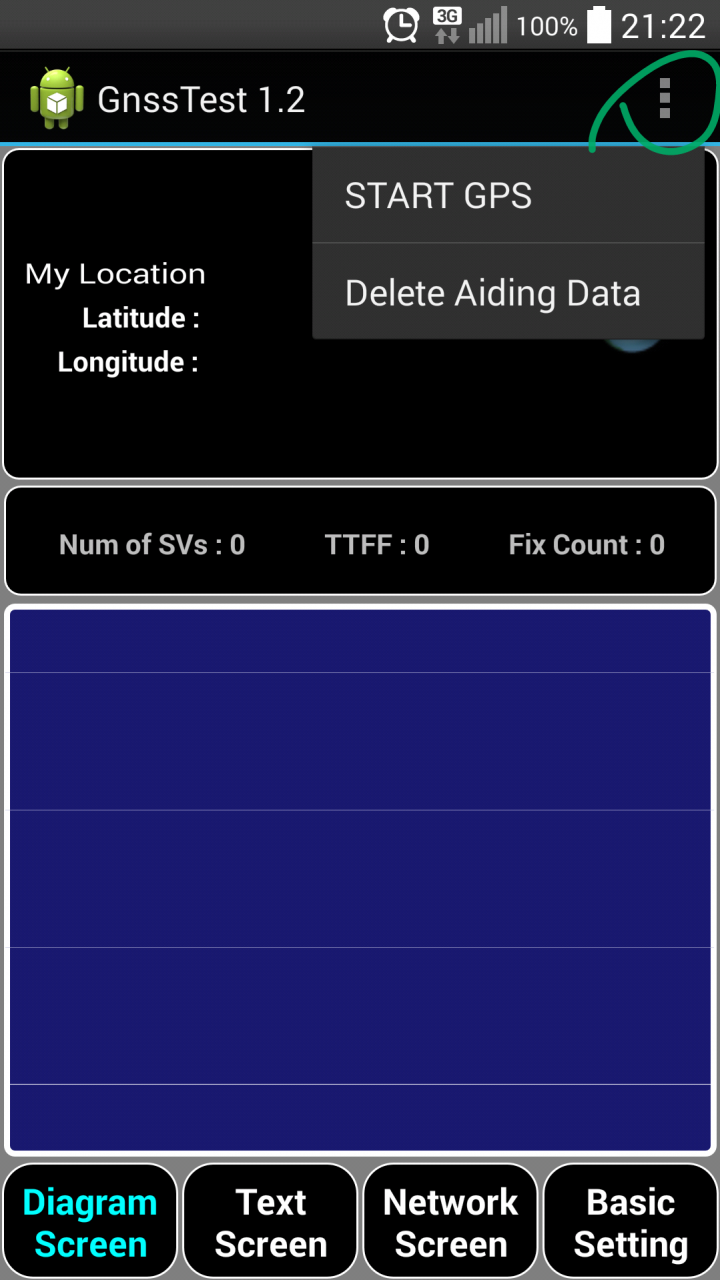Go to the Network Screen tab
The image size is (720, 1280).
[x=450, y=1222]
